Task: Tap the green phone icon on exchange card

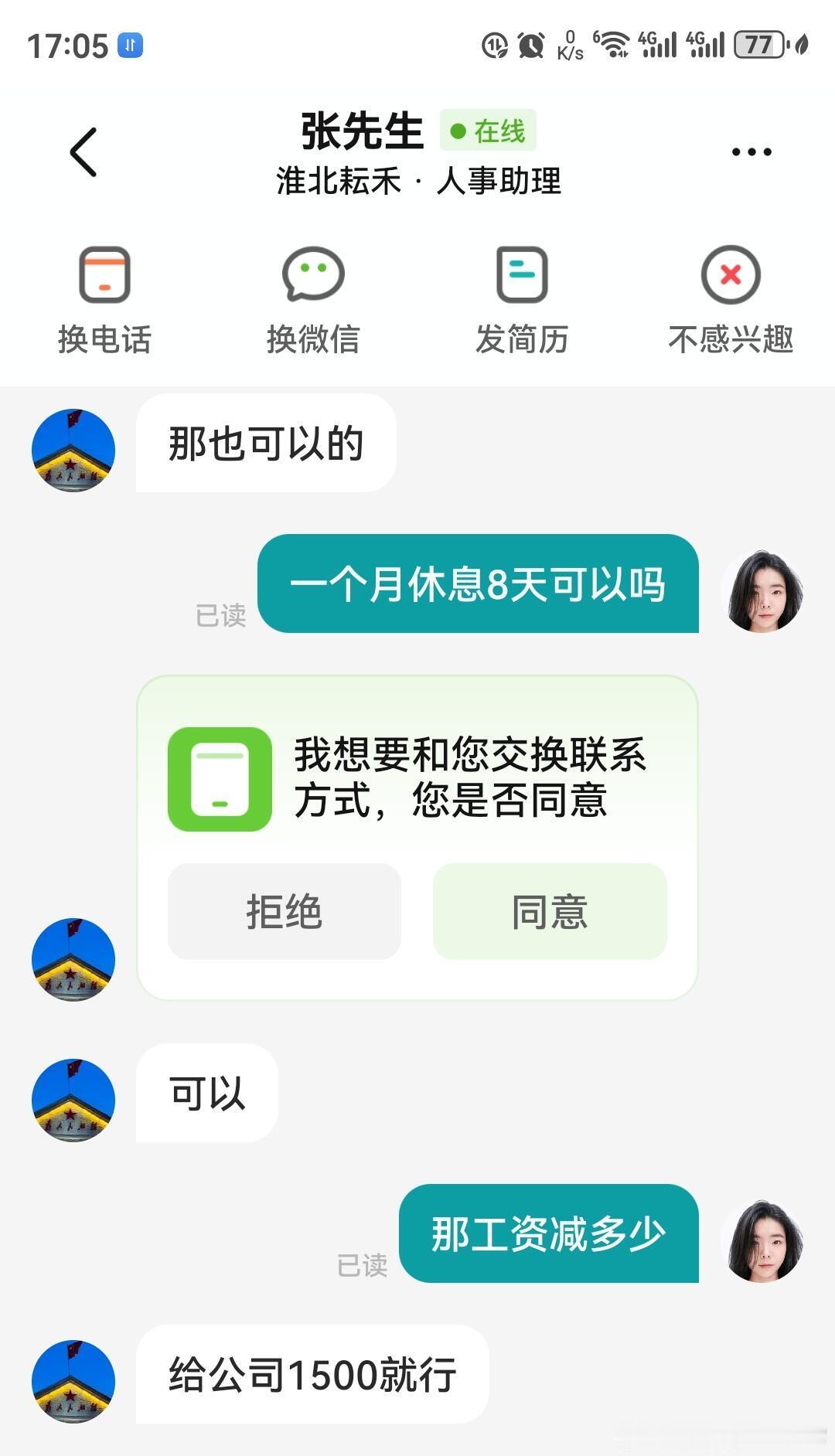Action: pos(220,781)
